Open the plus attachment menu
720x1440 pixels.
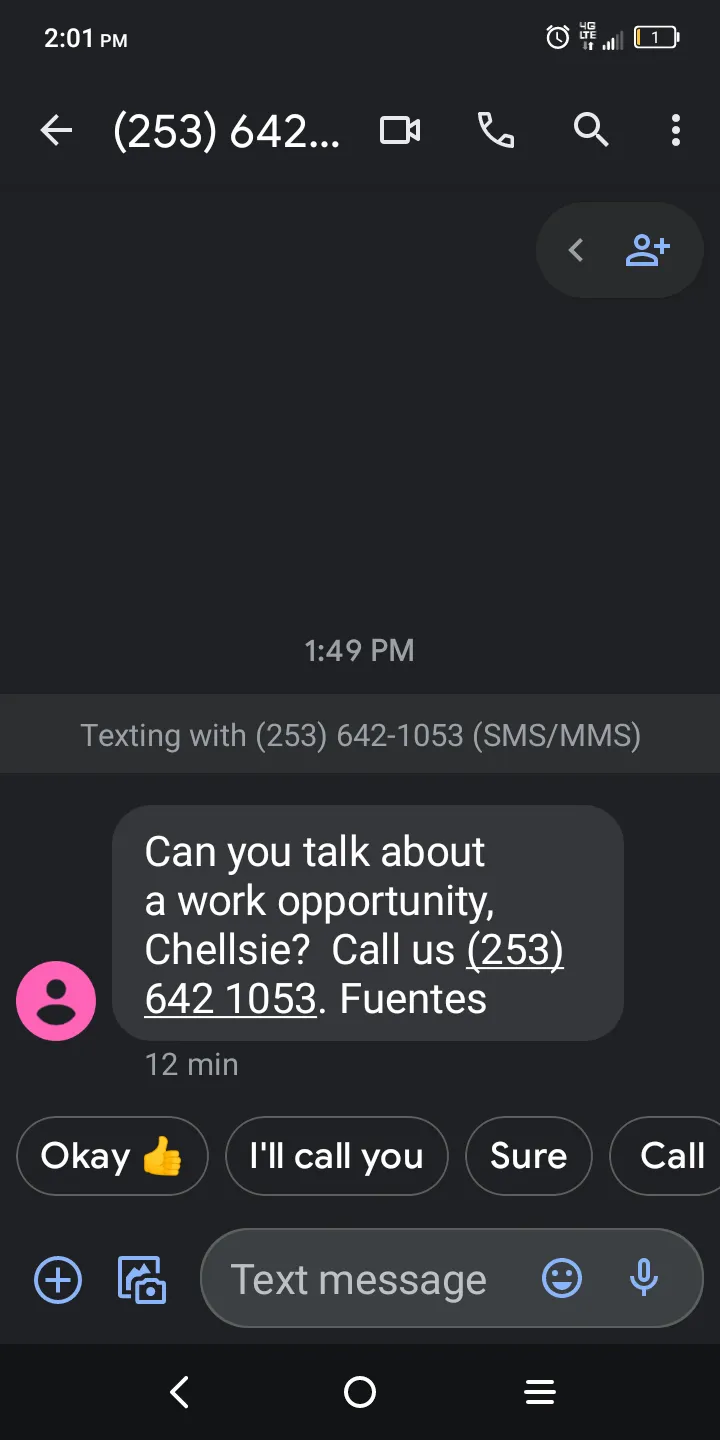[58, 1280]
